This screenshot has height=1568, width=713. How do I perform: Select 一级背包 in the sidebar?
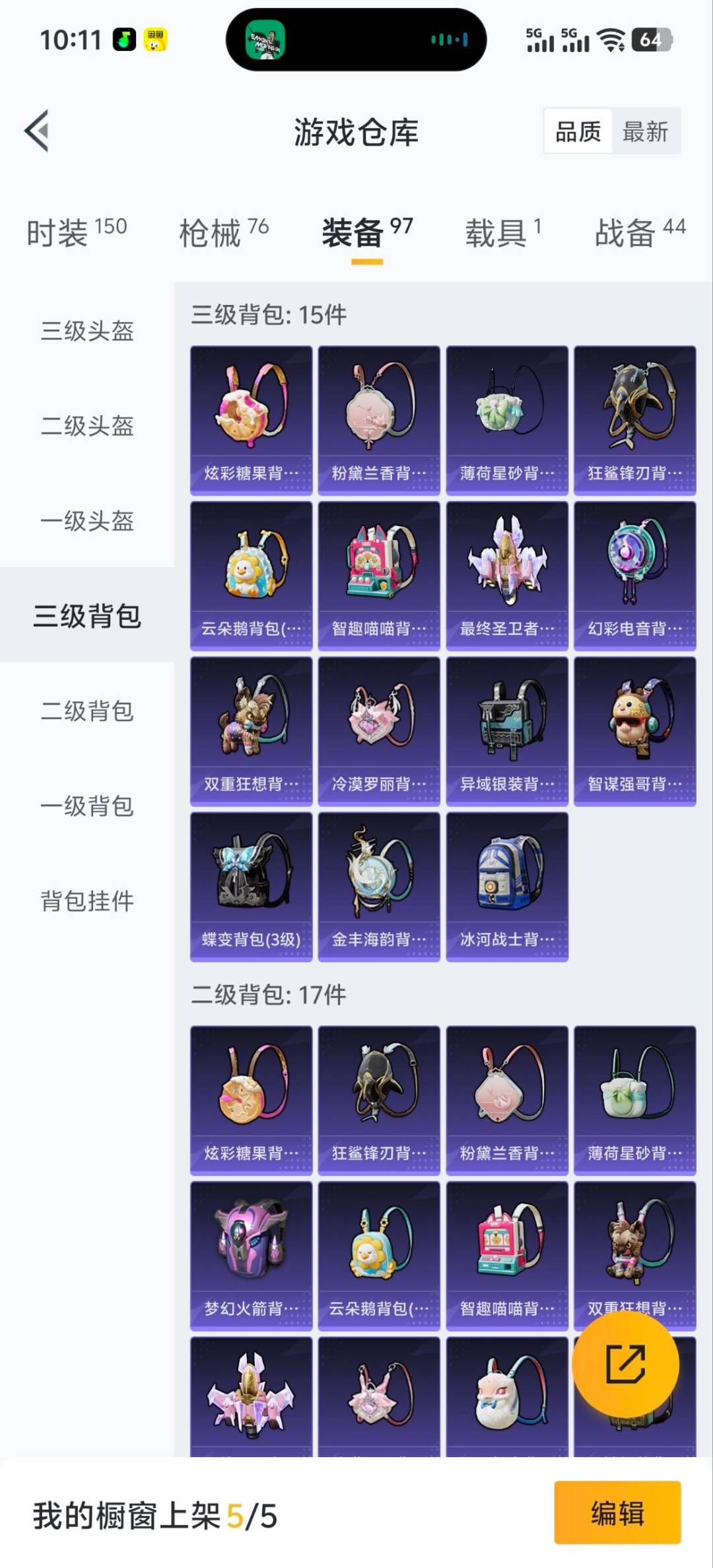[87, 806]
